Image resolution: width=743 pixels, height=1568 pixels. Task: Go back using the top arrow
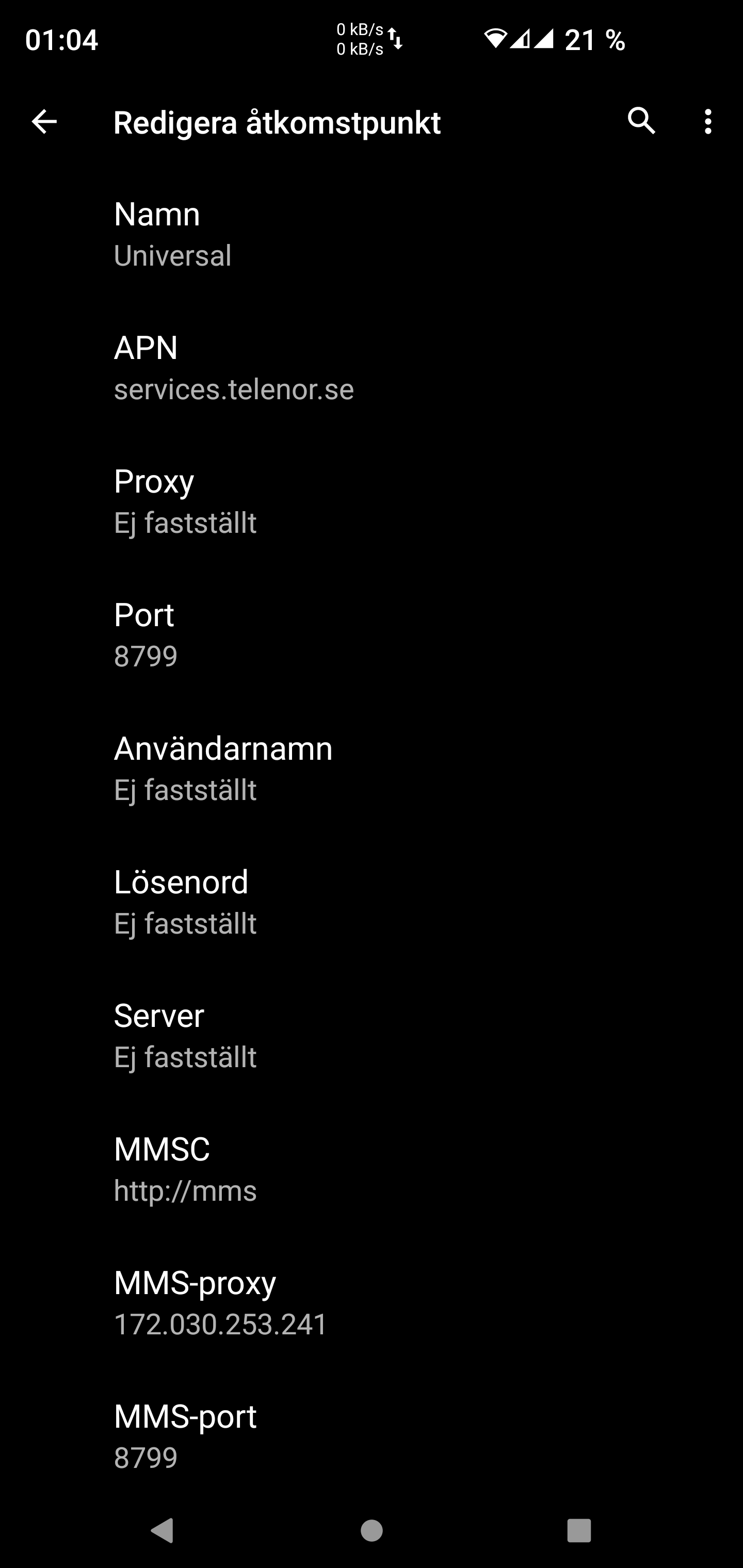click(44, 122)
